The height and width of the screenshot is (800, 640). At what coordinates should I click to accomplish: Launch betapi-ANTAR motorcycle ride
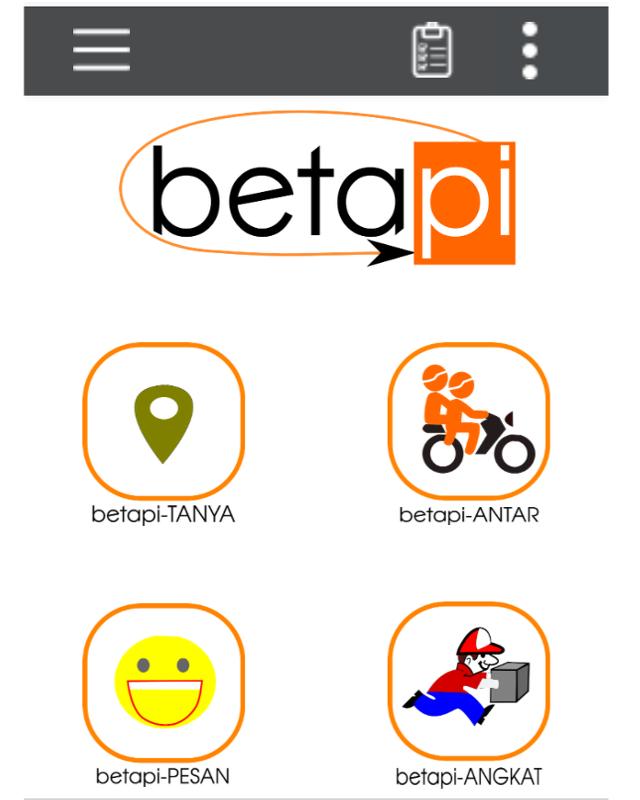pos(469,423)
